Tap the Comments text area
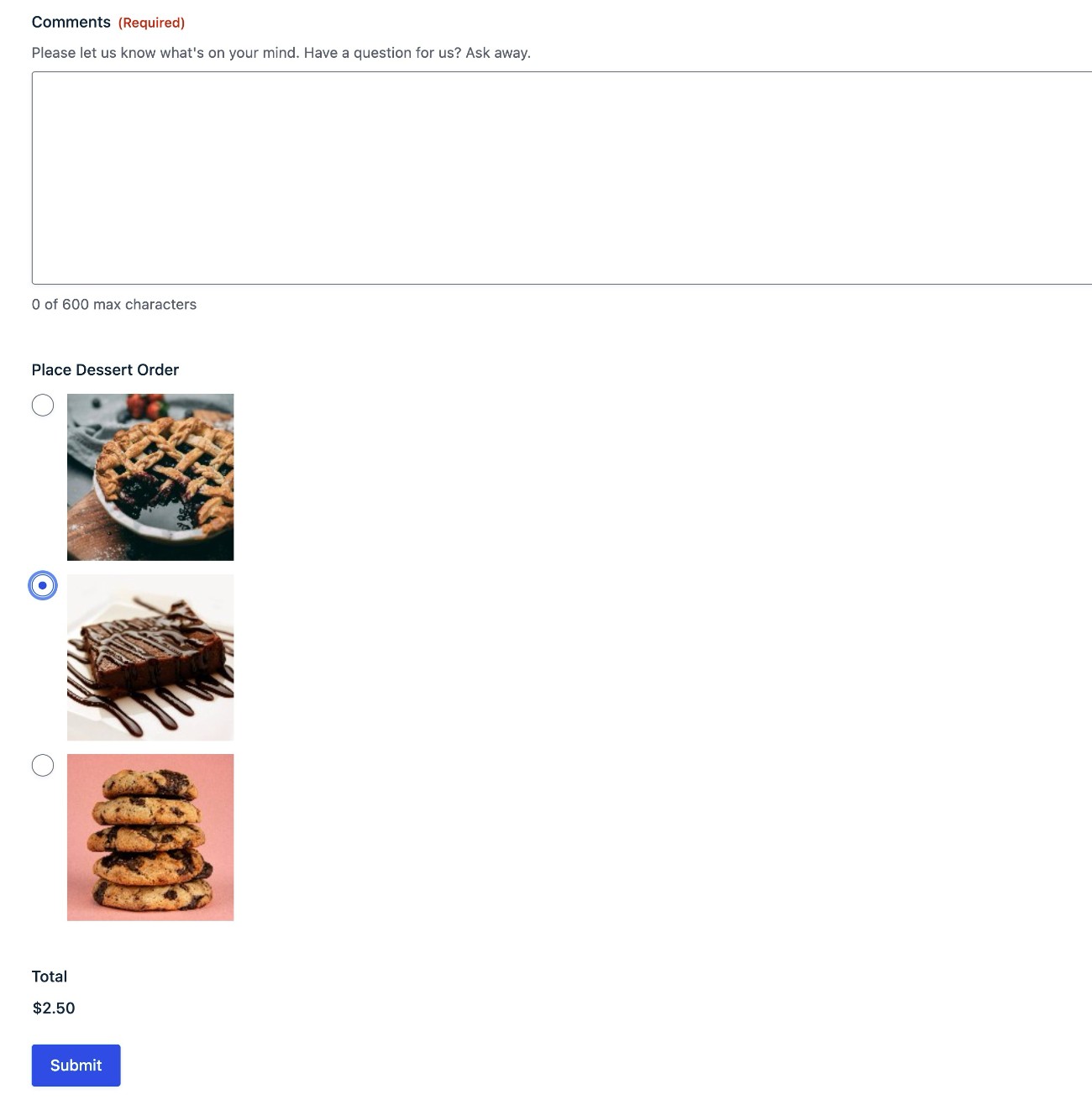1092x1105 pixels. [x=561, y=177]
